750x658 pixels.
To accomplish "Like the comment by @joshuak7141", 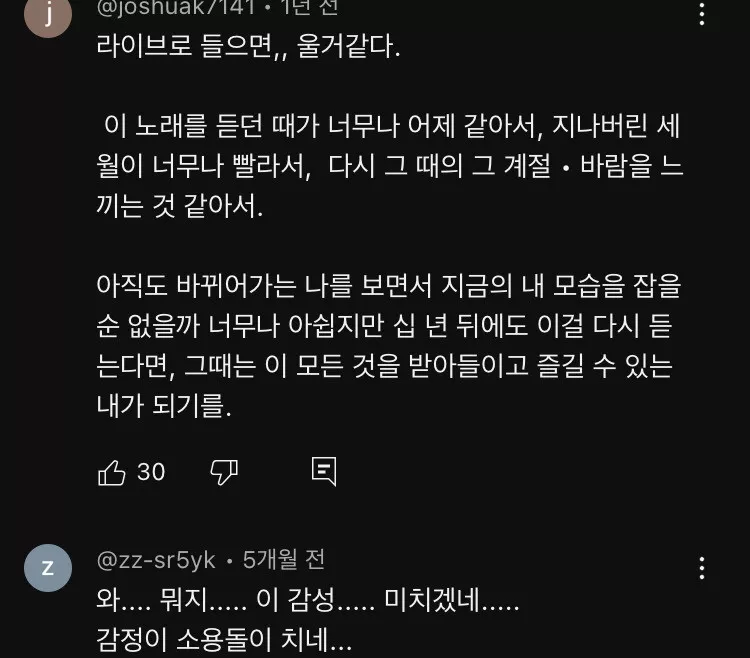I will pos(111,473).
